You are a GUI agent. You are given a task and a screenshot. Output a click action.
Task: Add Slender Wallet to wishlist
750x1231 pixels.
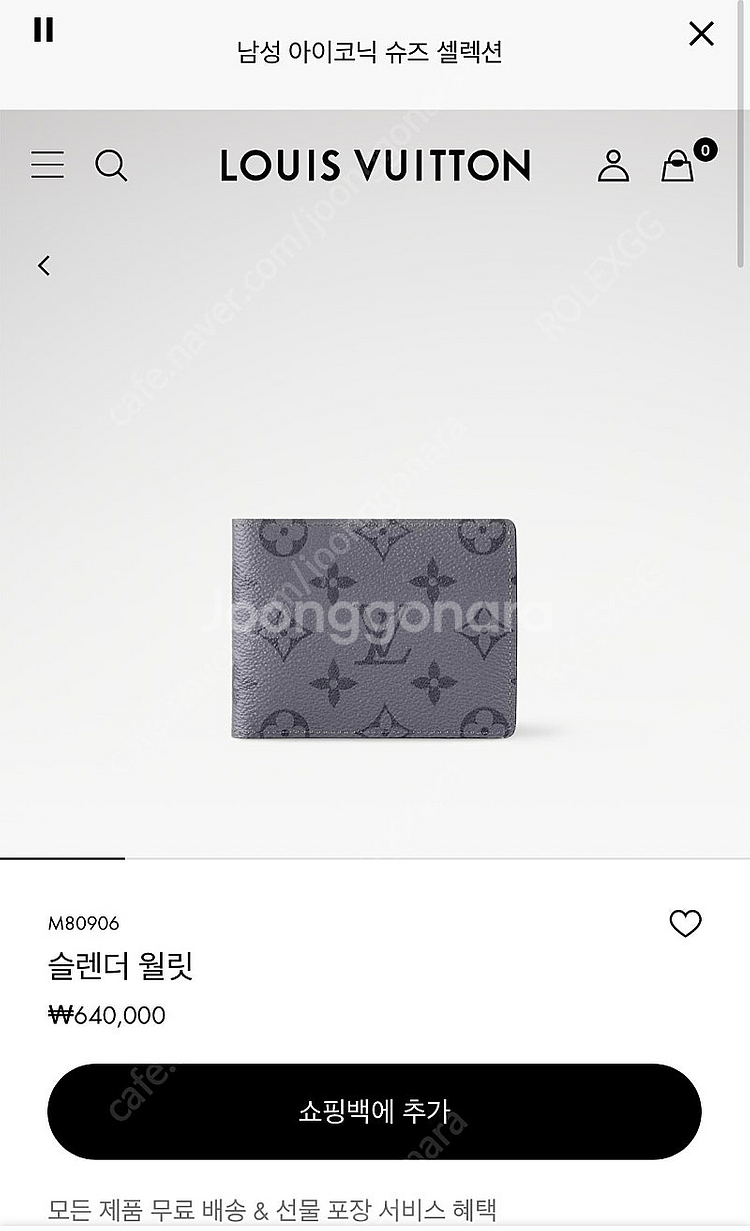(685, 924)
